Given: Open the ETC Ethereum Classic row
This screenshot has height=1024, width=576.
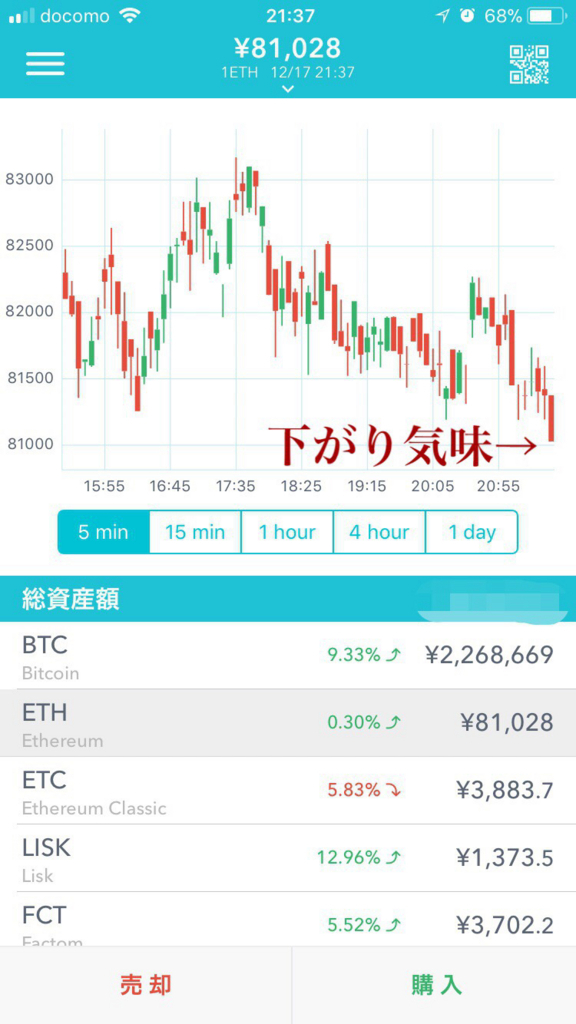Looking at the screenshot, I should point(288,791).
